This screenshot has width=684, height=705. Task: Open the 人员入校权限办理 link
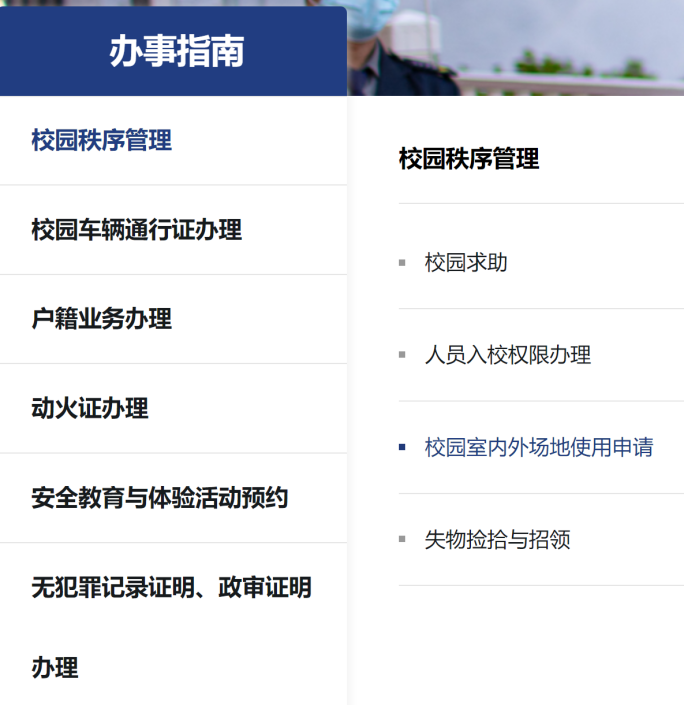click(x=507, y=355)
